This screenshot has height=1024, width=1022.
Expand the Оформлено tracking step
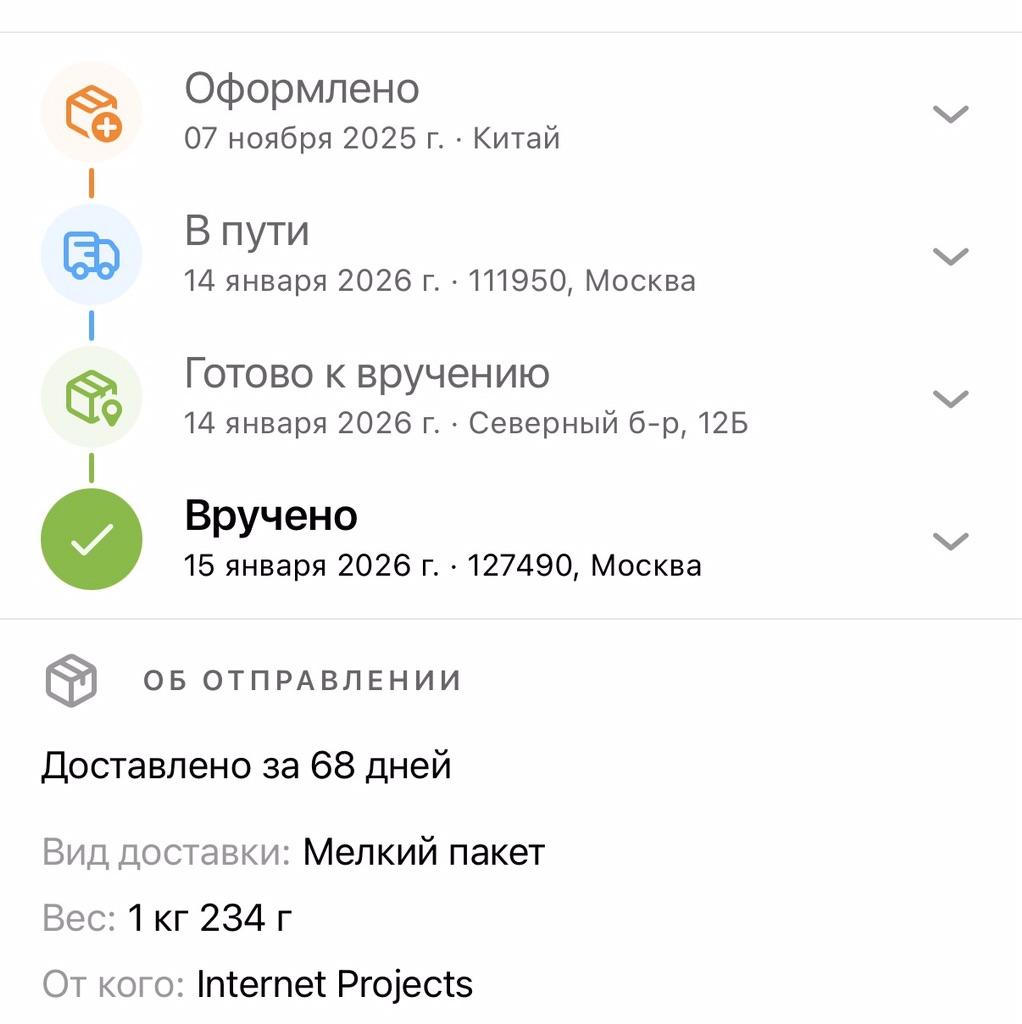[x=950, y=114]
